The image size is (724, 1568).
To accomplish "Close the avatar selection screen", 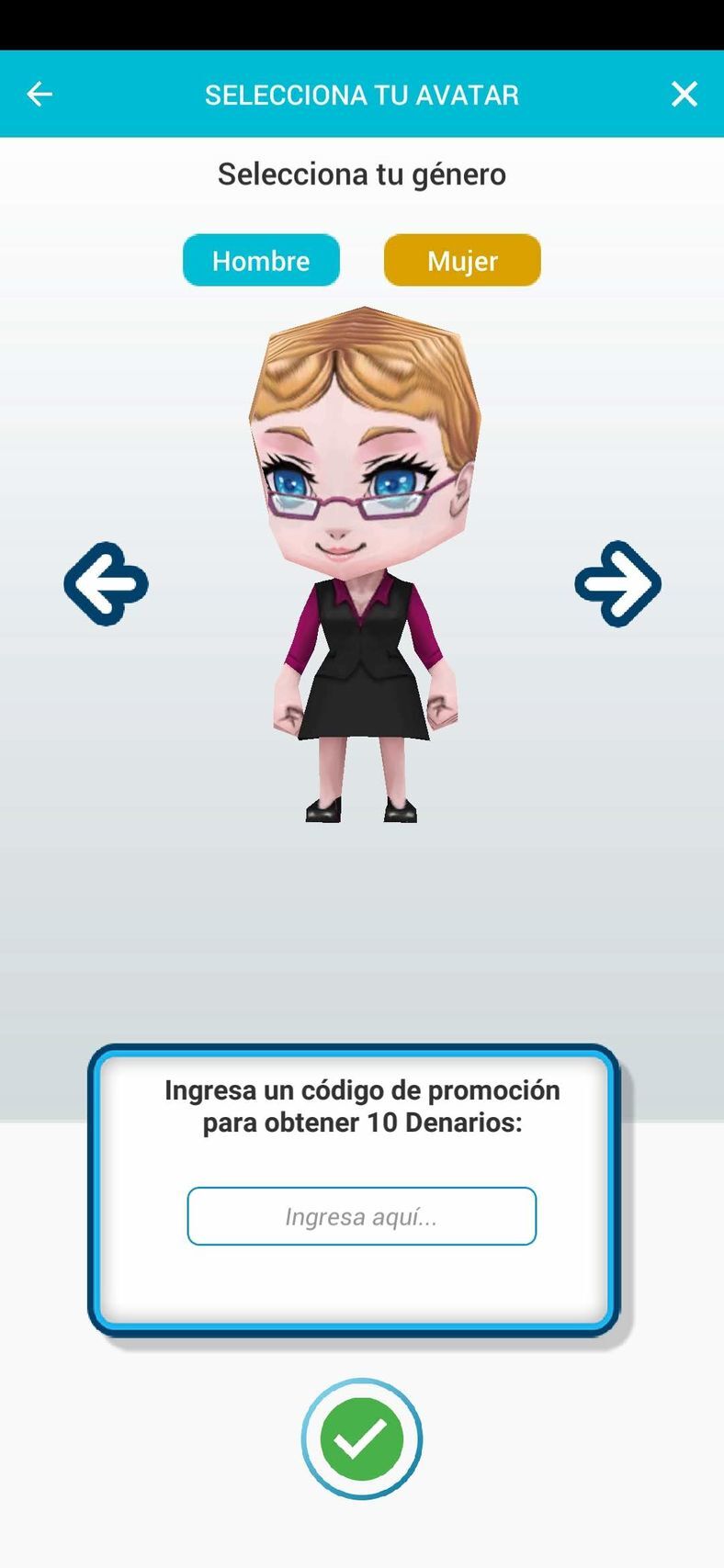I will tap(684, 94).
